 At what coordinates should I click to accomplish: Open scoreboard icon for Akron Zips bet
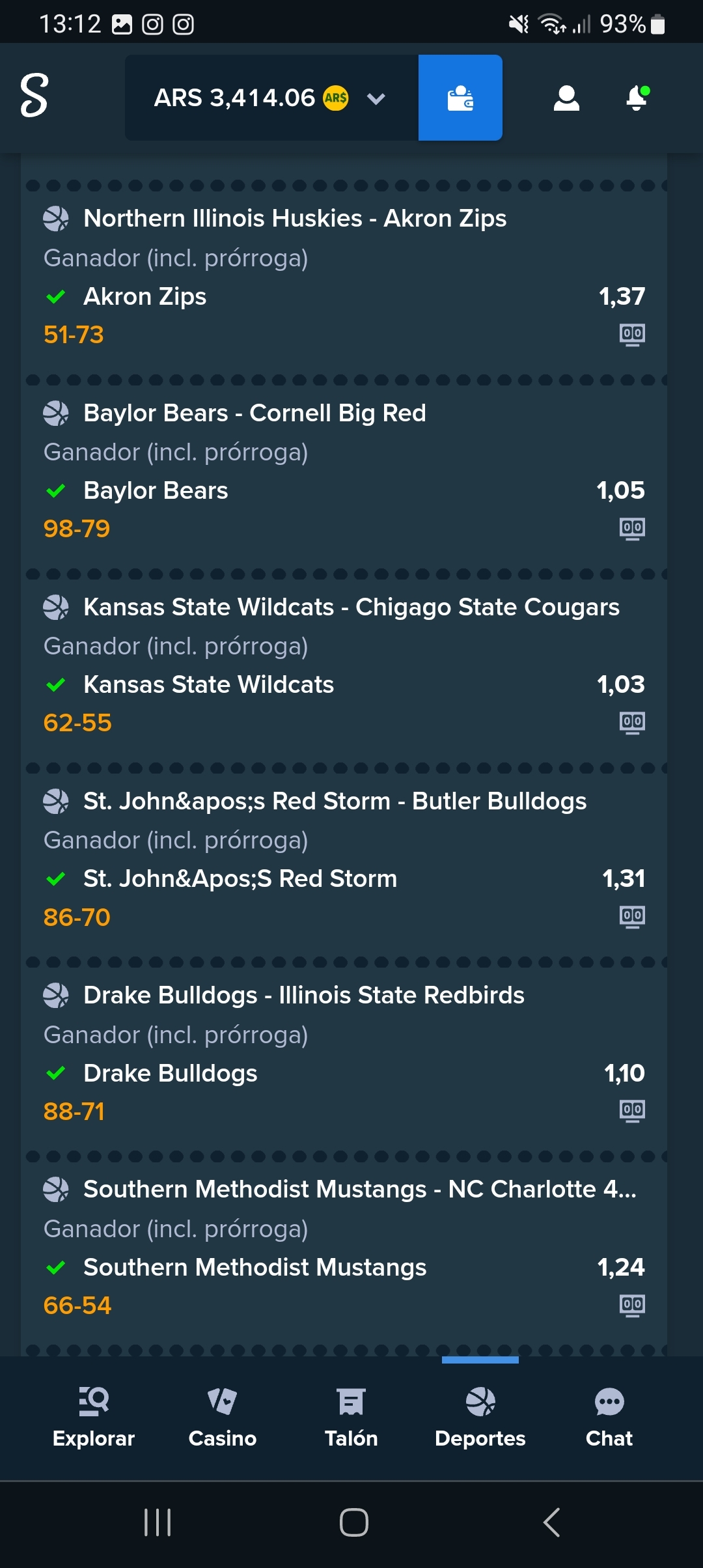(x=632, y=335)
